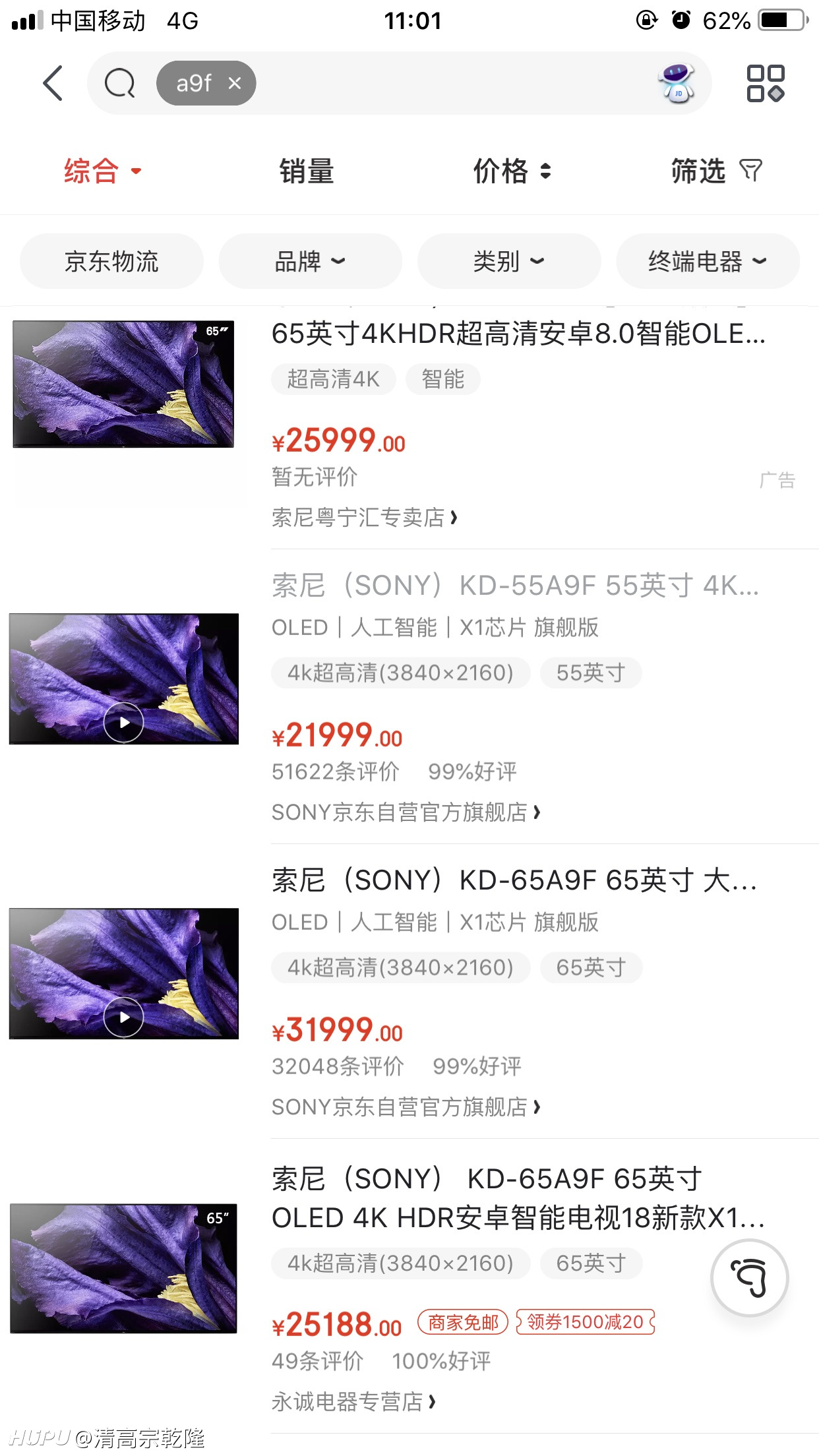Remove the a9f search keyword chip

pos(235,83)
